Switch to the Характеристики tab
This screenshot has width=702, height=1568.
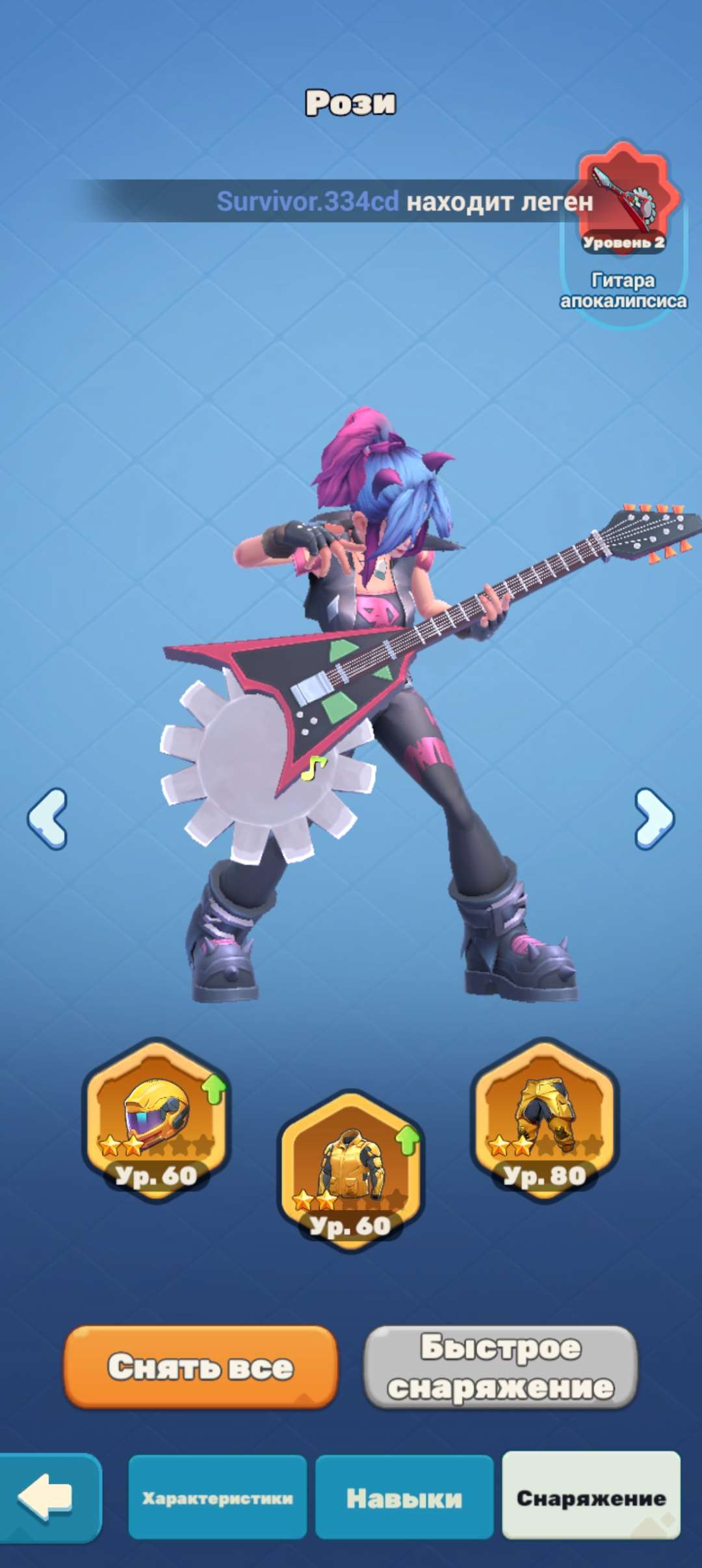coord(217,1498)
